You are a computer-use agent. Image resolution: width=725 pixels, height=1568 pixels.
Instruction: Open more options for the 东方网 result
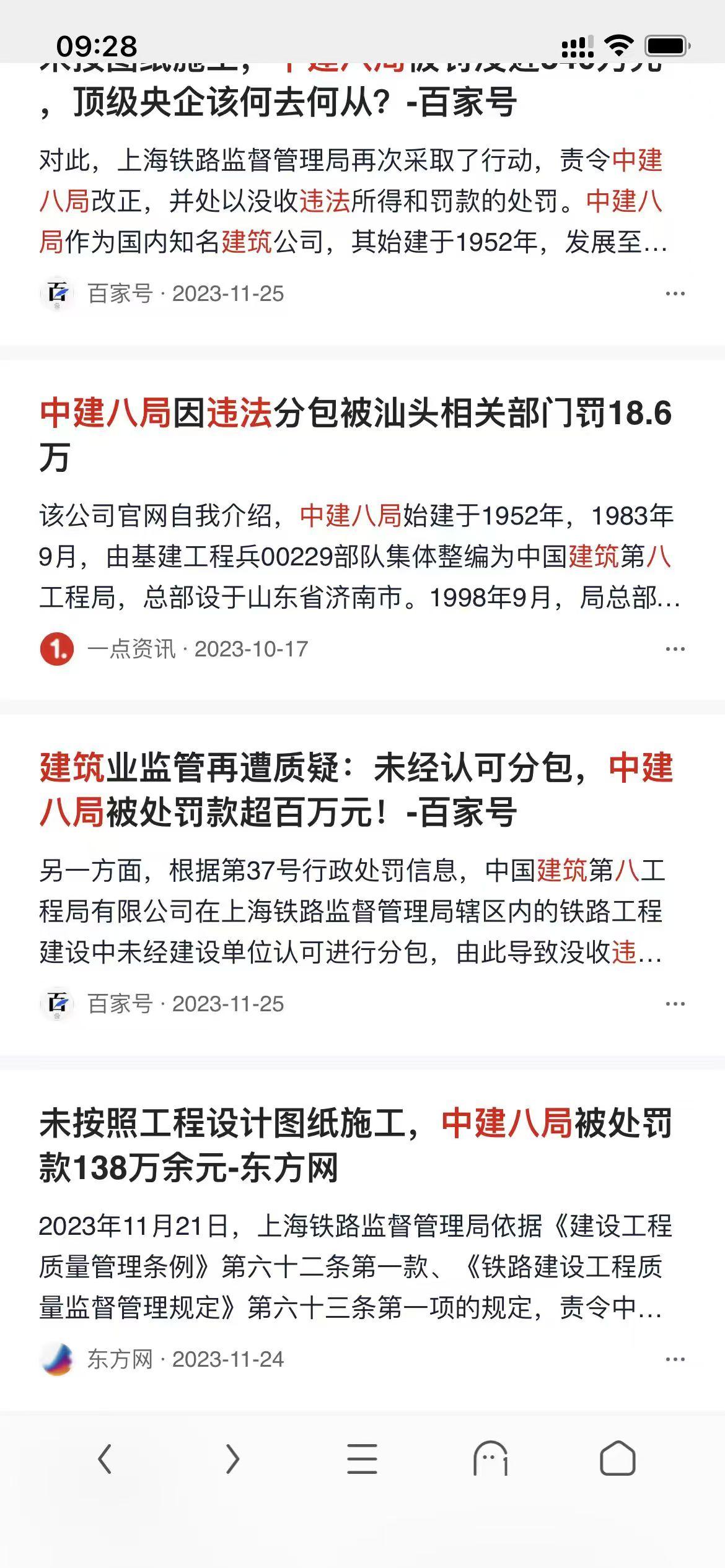coord(675,1359)
